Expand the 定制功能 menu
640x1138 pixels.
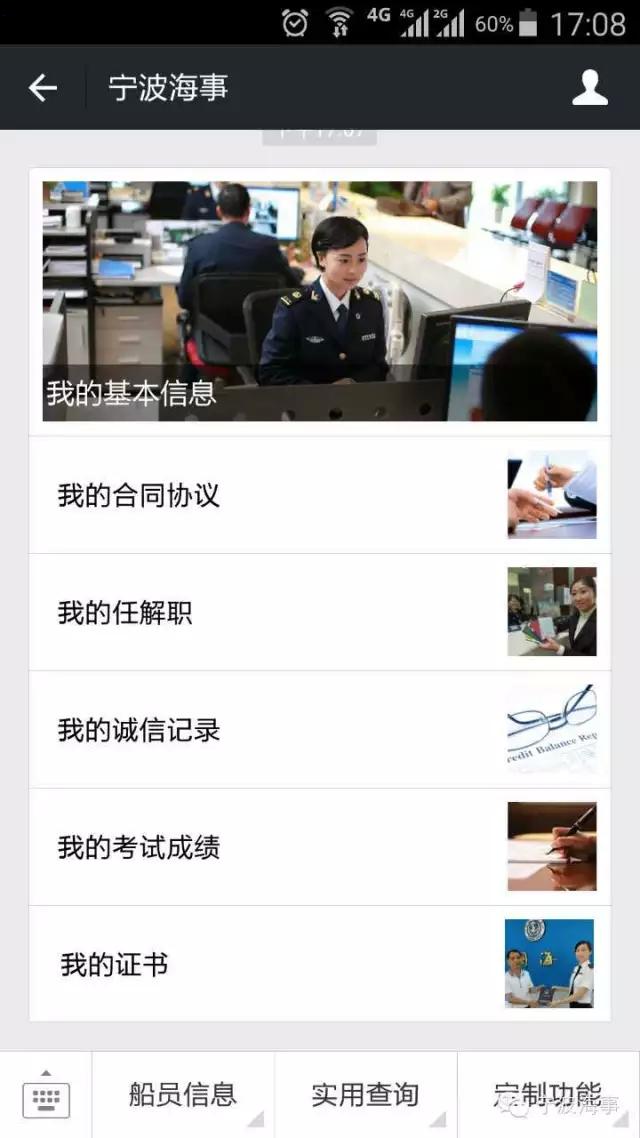[548, 1095]
